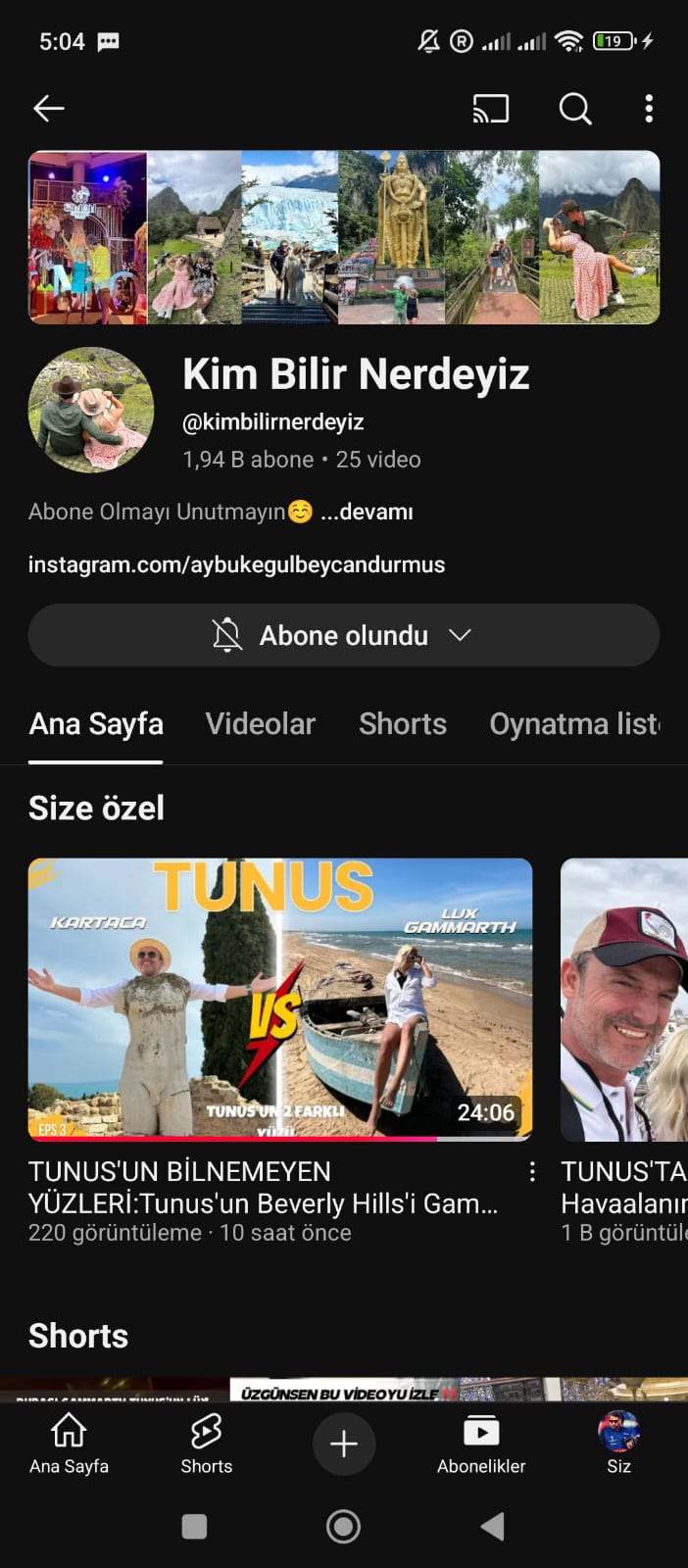
Task: Open options for TUNUS'UN BİLNEMEYEN YÜZLERİ video
Action: pyautogui.click(x=532, y=1172)
